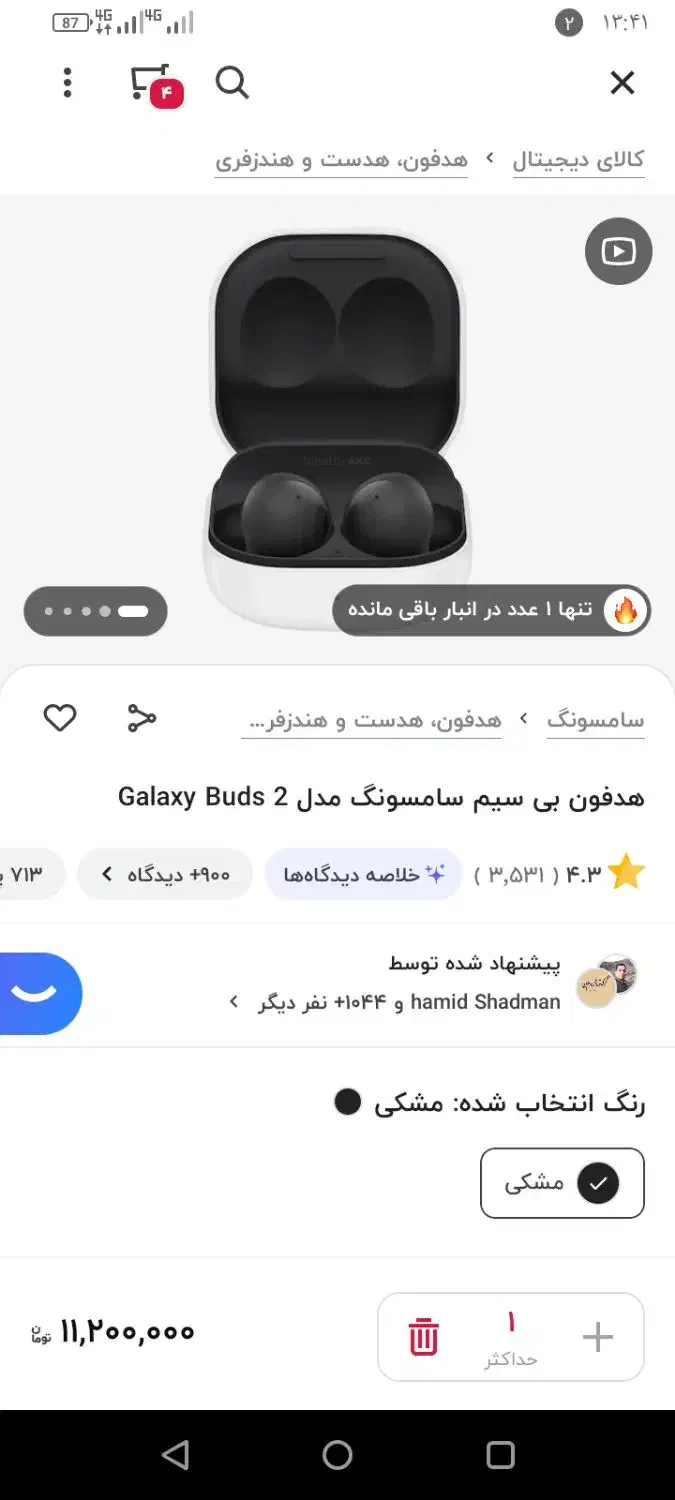Add product to favorites with heart
This screenshot has height=1500, width=675.
coord(60,718)
